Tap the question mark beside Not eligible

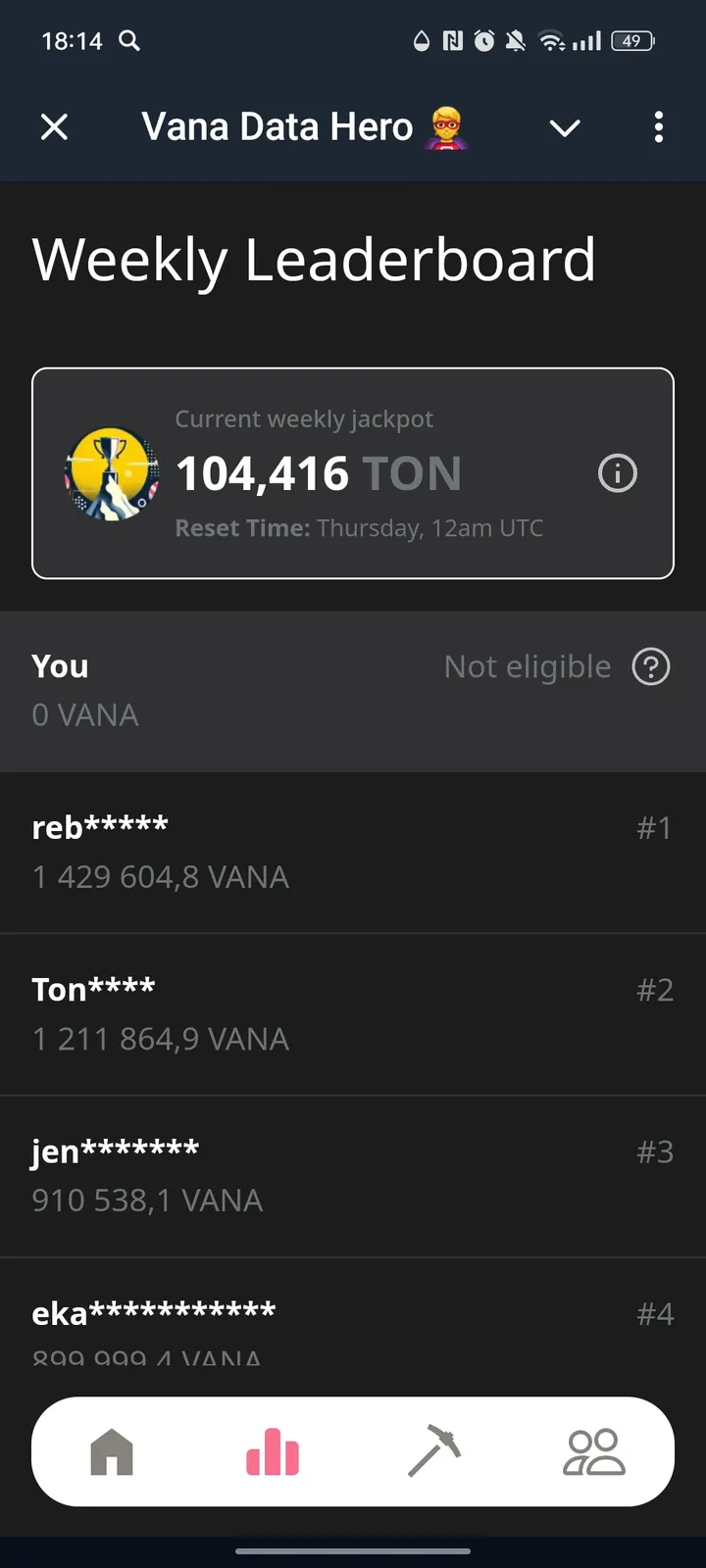pos(651,666)
